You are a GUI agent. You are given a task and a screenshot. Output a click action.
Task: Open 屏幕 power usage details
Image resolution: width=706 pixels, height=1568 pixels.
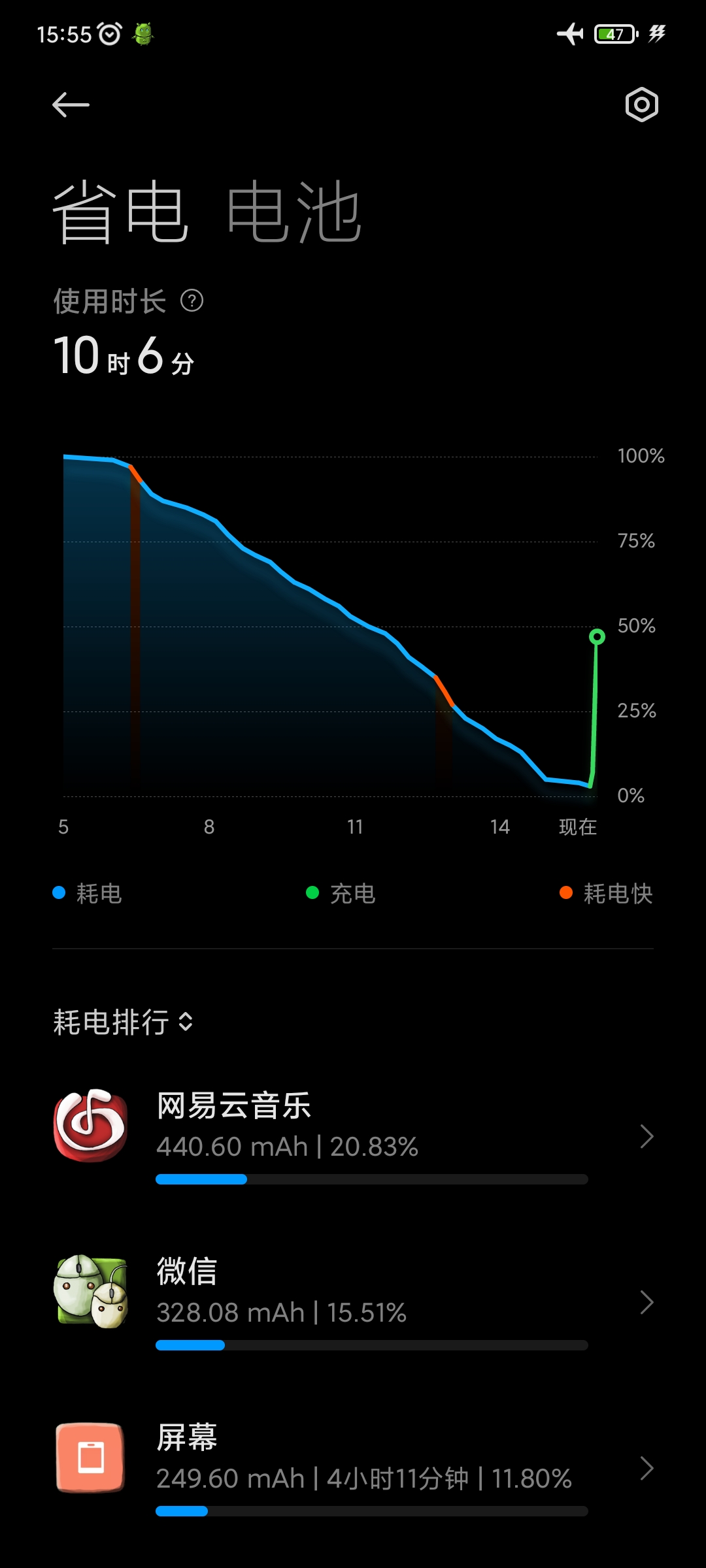pos(353,1469)
